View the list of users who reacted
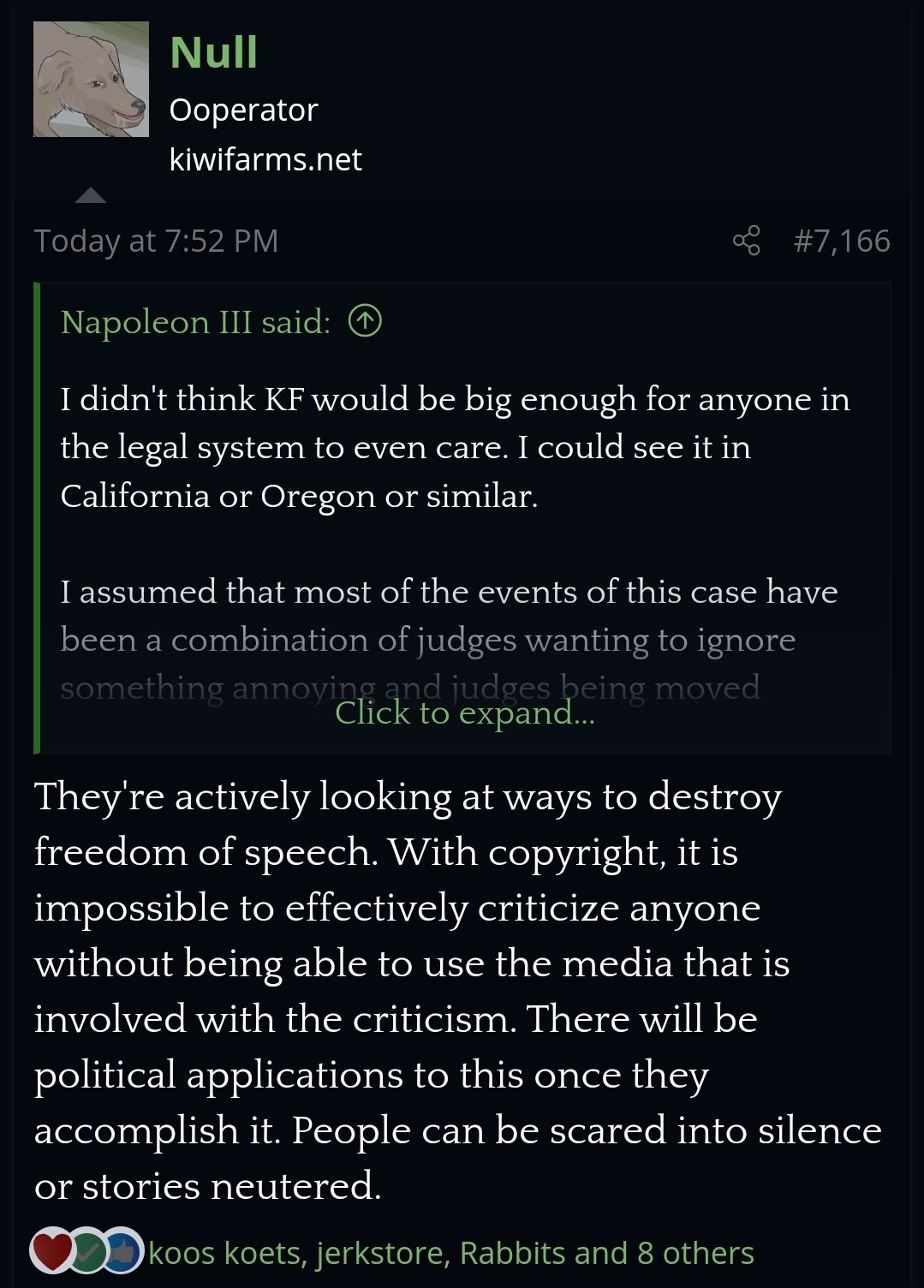Viewport: 924px width, 1288px height. 450,1253
